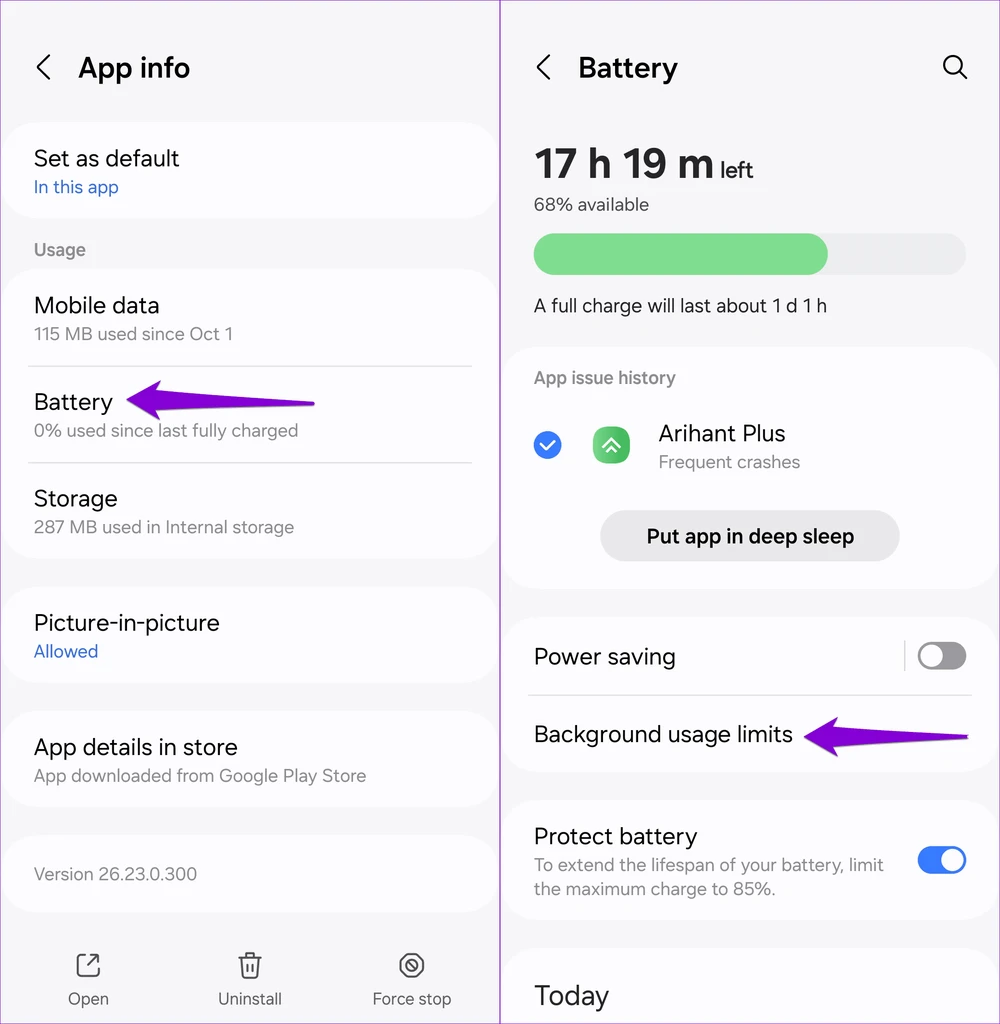Open search on the Battery screen
Viewport: 1000px width, 1024px height.
pos(955,68)
